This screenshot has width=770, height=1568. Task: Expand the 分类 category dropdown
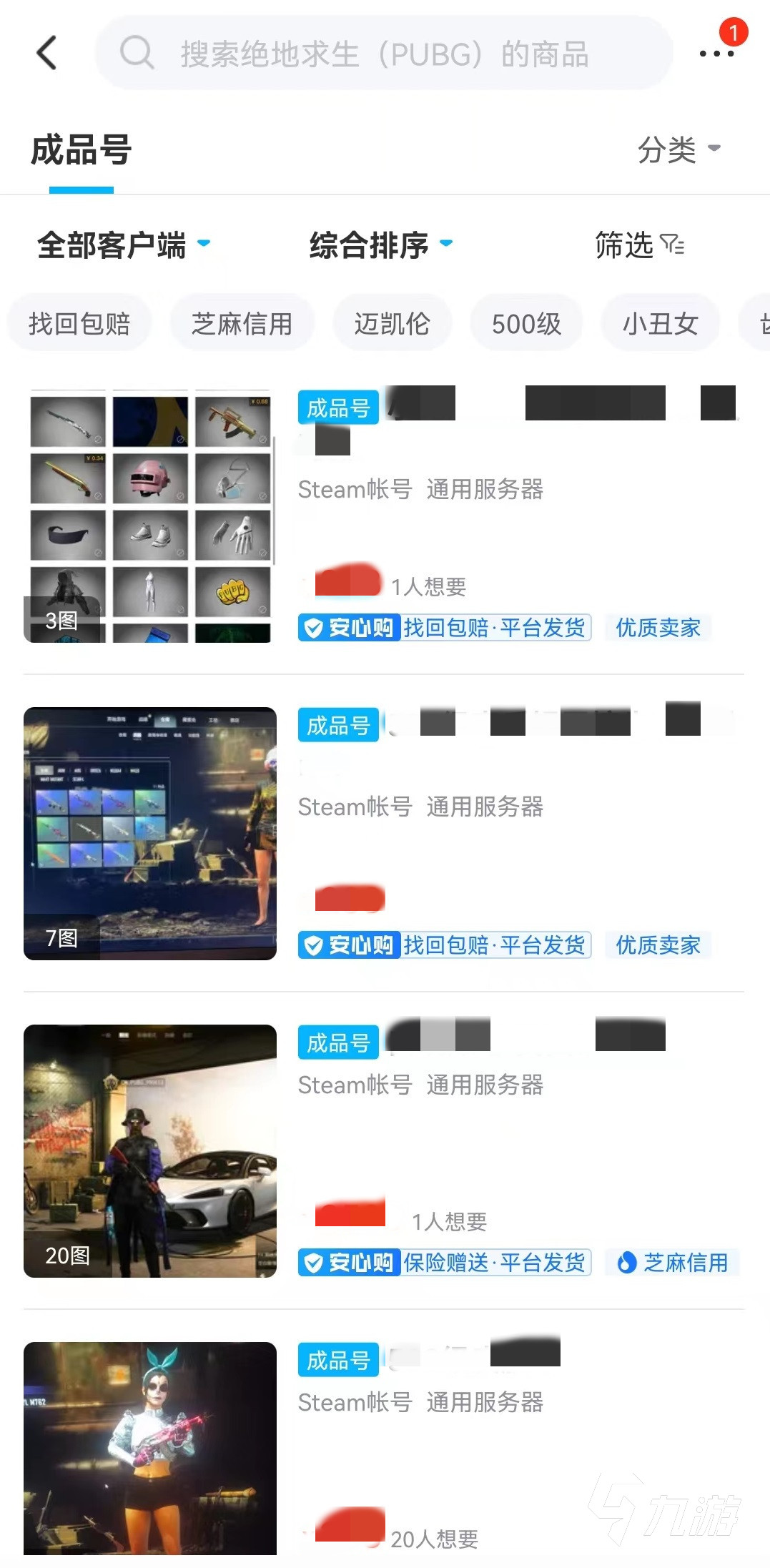tap(678, 149)
